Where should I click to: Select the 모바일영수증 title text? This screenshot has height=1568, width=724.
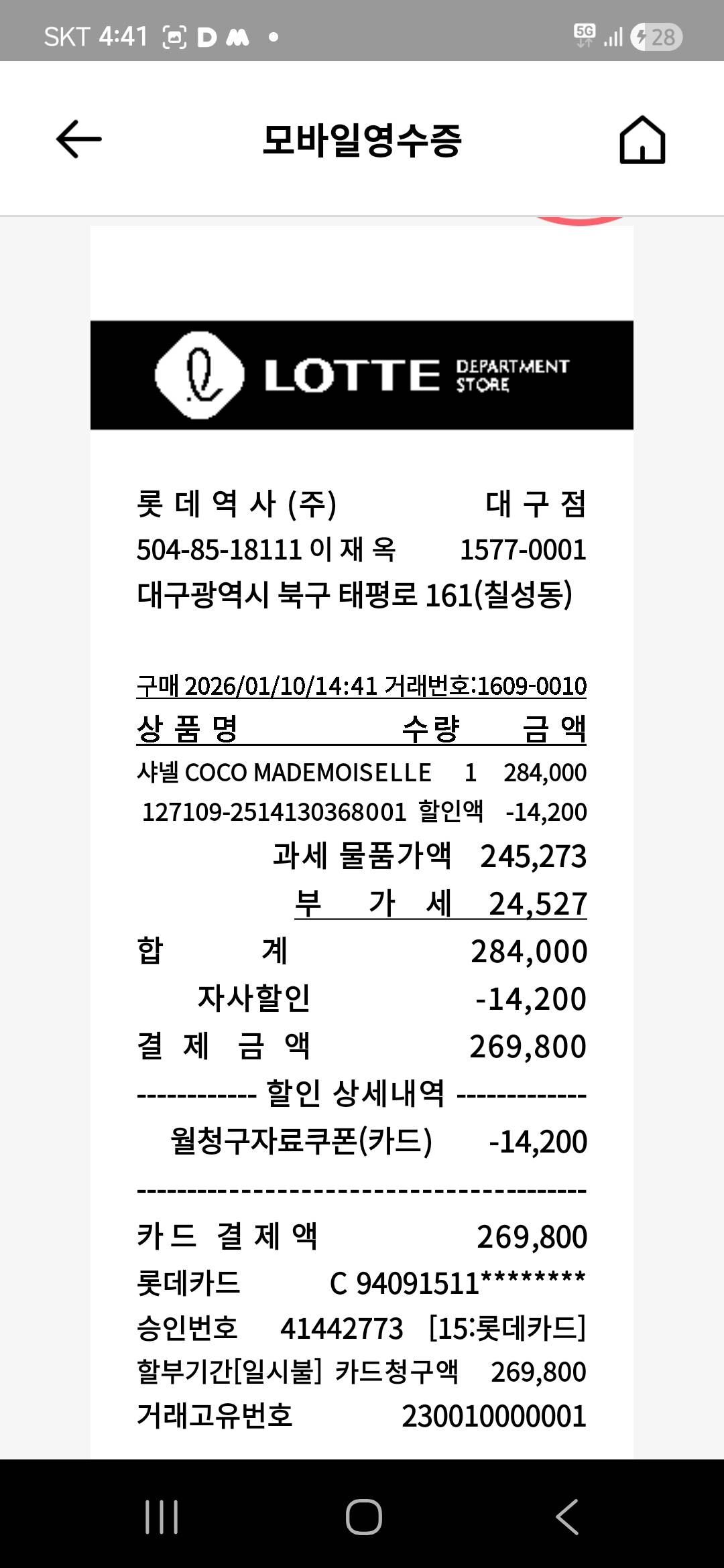pos(362,139)
